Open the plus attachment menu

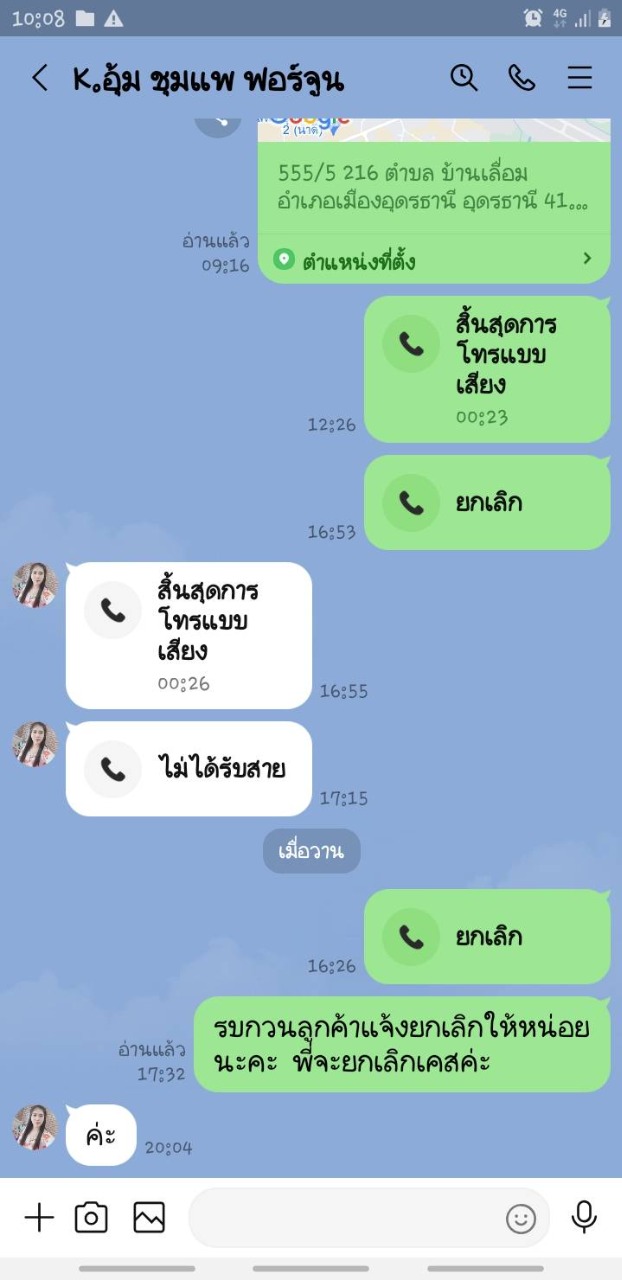tap(39, 1217)
